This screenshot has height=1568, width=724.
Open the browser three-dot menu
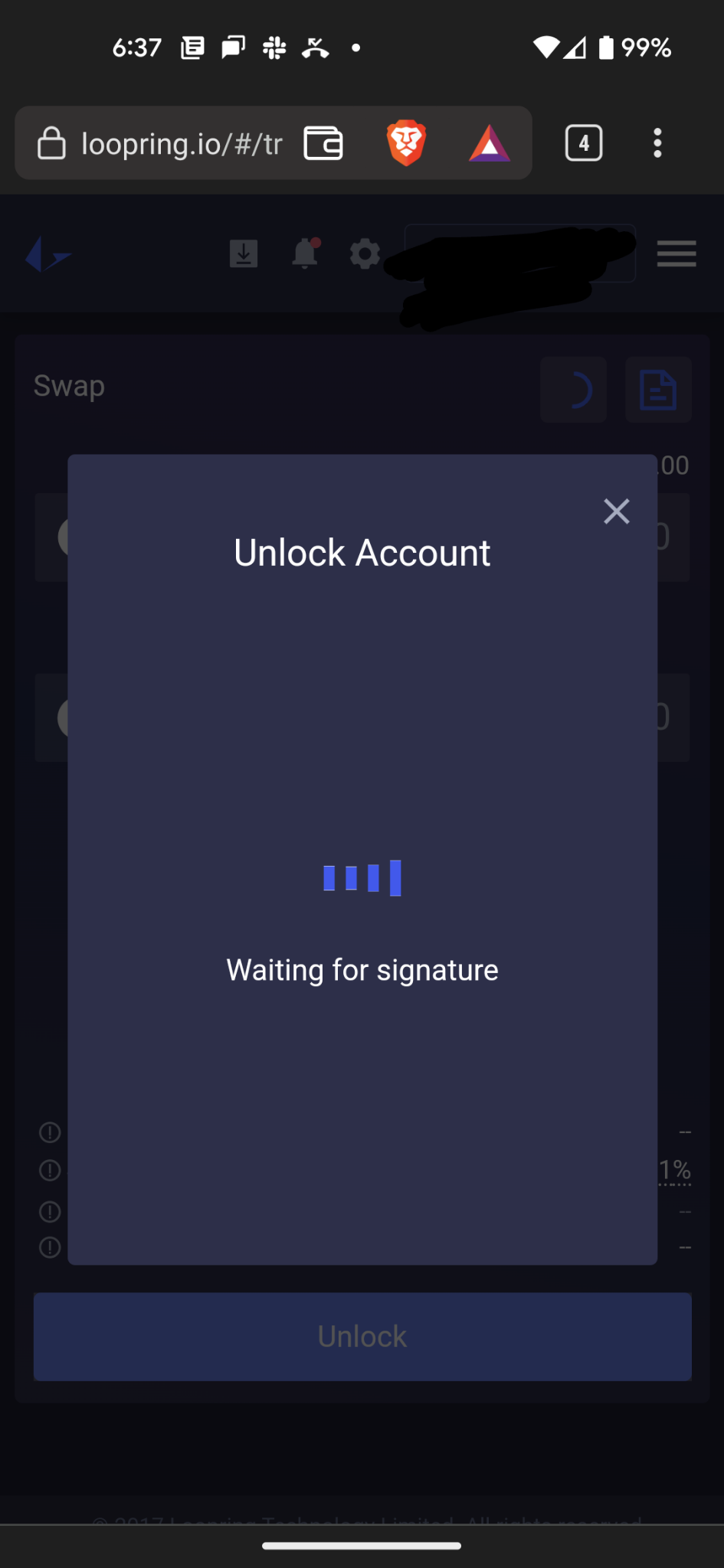tap(657, 143)
